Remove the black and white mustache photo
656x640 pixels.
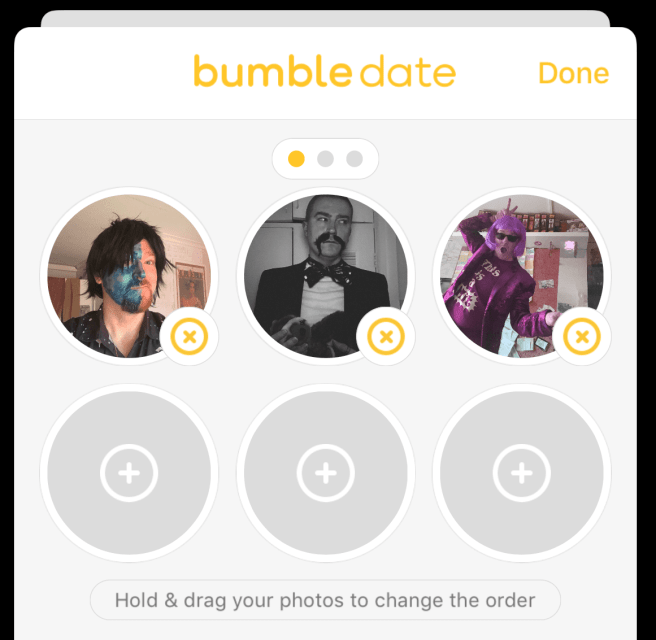pyautogui.click(x=385, y=338)
